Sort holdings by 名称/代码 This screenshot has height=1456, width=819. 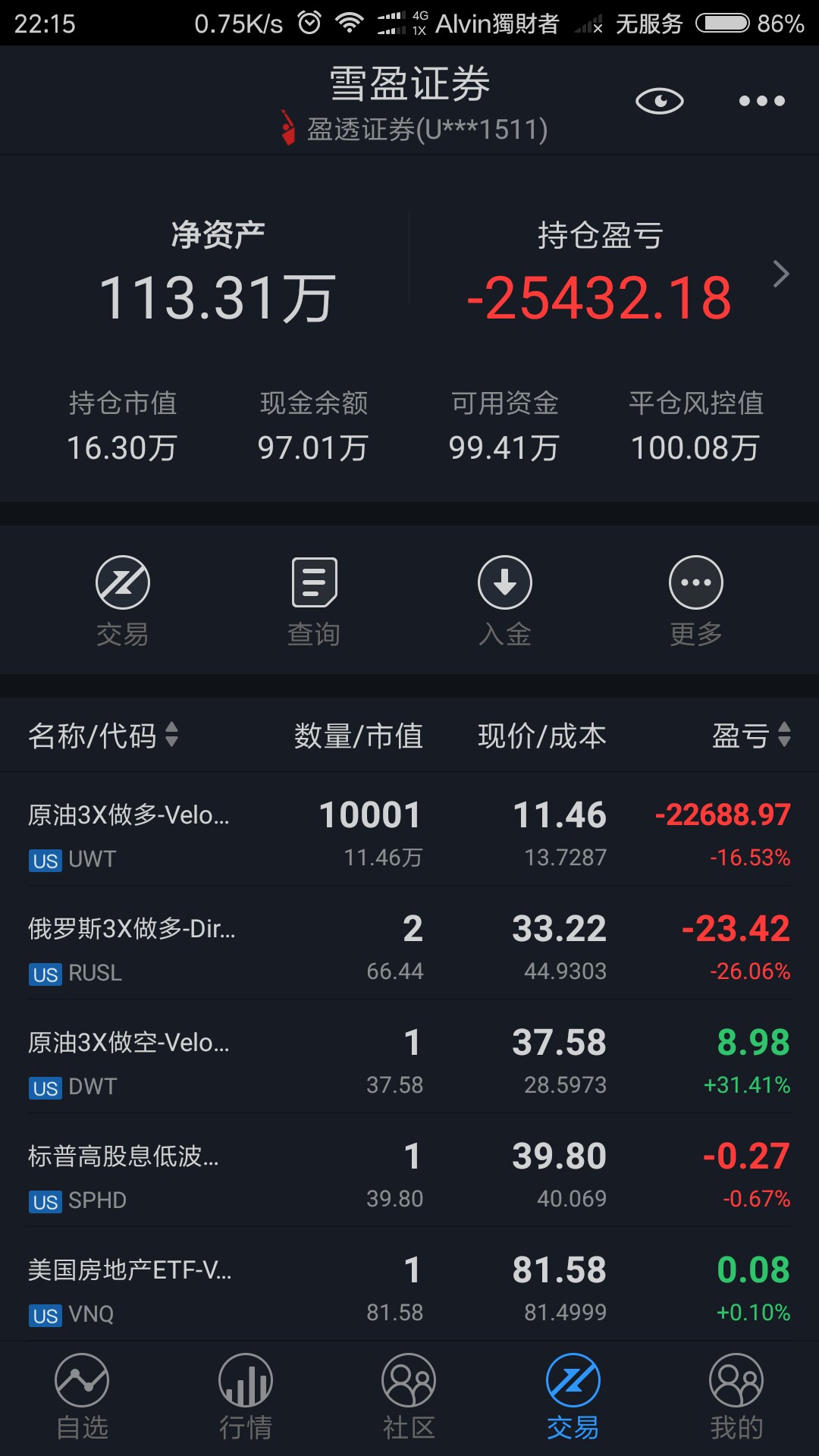coord(103,735)
